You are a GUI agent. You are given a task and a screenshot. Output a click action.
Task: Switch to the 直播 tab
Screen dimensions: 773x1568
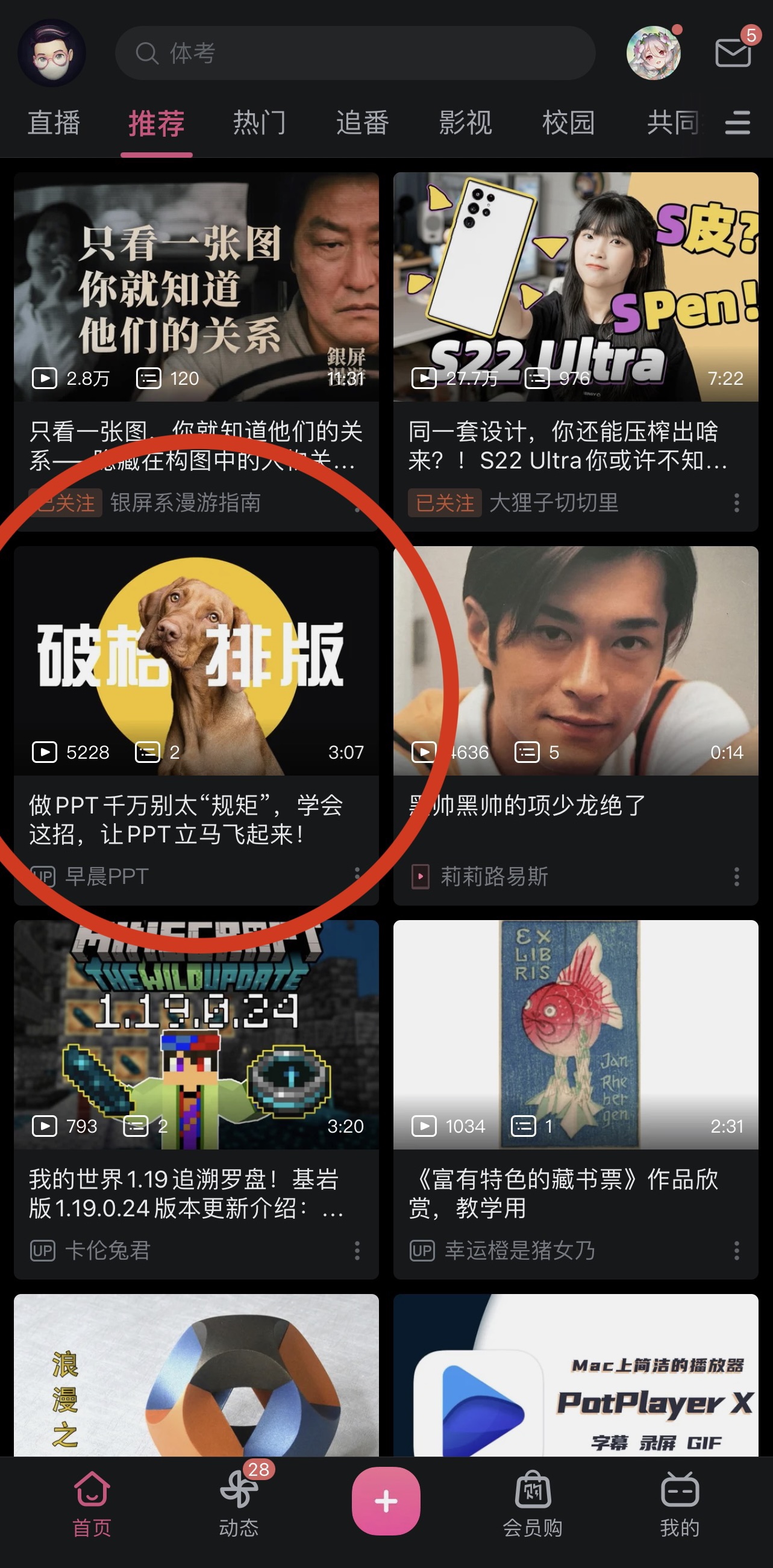coord(54,123)
